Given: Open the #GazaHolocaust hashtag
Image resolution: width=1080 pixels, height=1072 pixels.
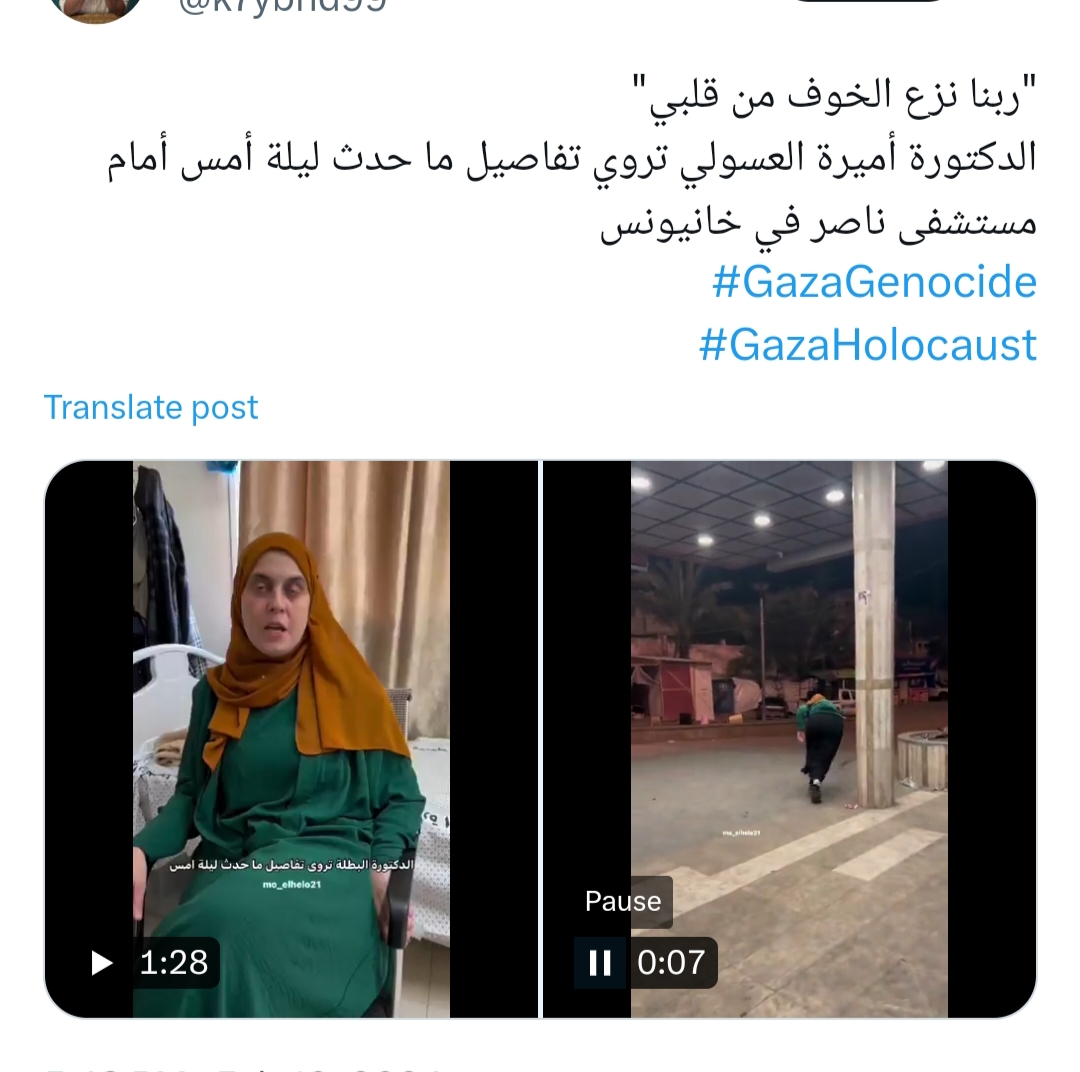Looking at the screenshot, I should tap(867, 345).
